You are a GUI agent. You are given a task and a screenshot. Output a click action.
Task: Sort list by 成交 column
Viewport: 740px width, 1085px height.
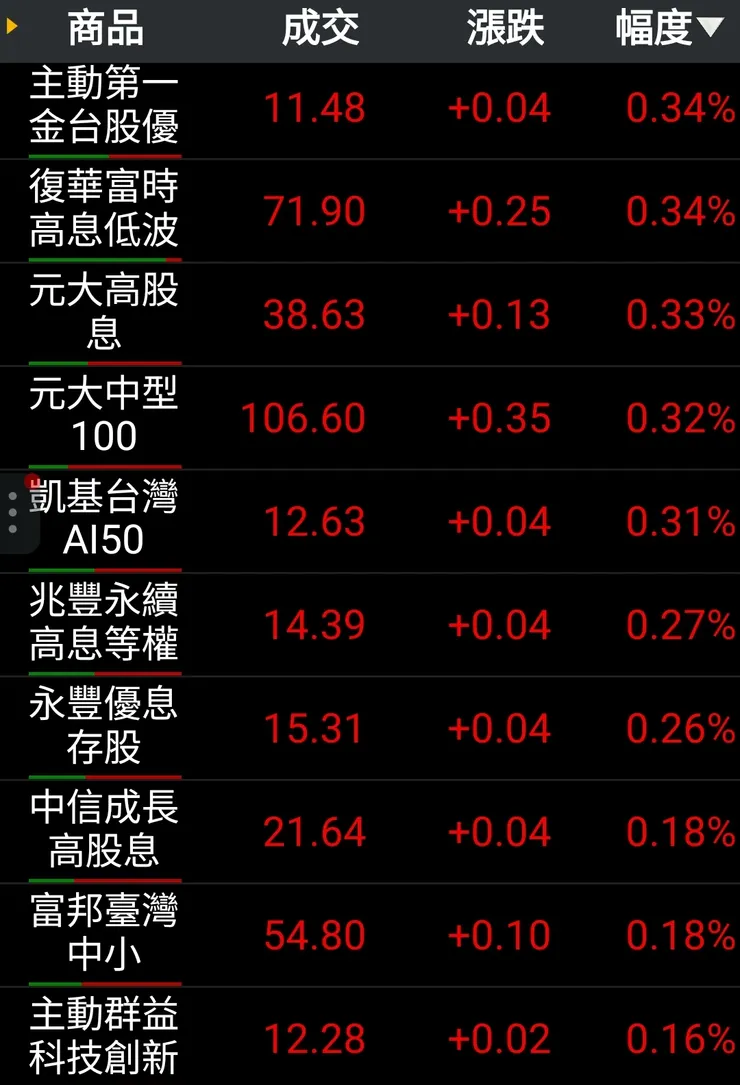pos(320,29)
